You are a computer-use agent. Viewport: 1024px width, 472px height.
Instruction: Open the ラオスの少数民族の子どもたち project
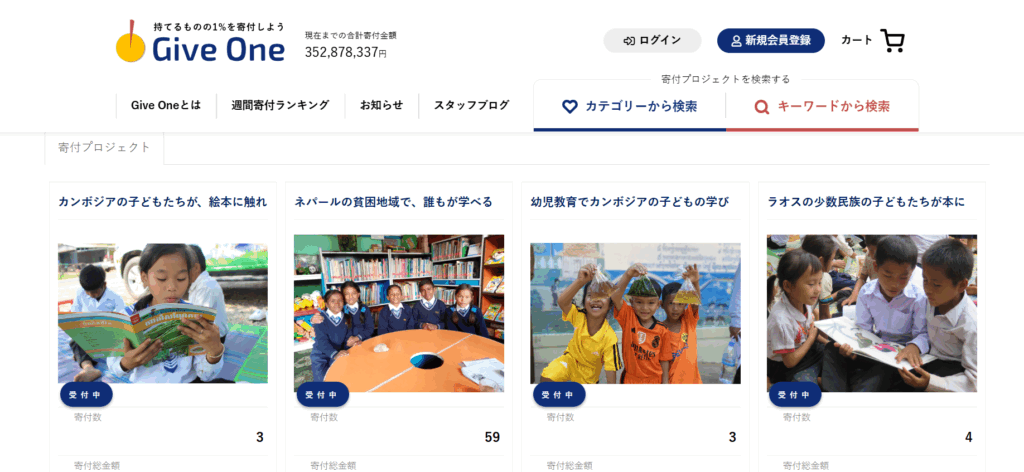coord(866,202)
